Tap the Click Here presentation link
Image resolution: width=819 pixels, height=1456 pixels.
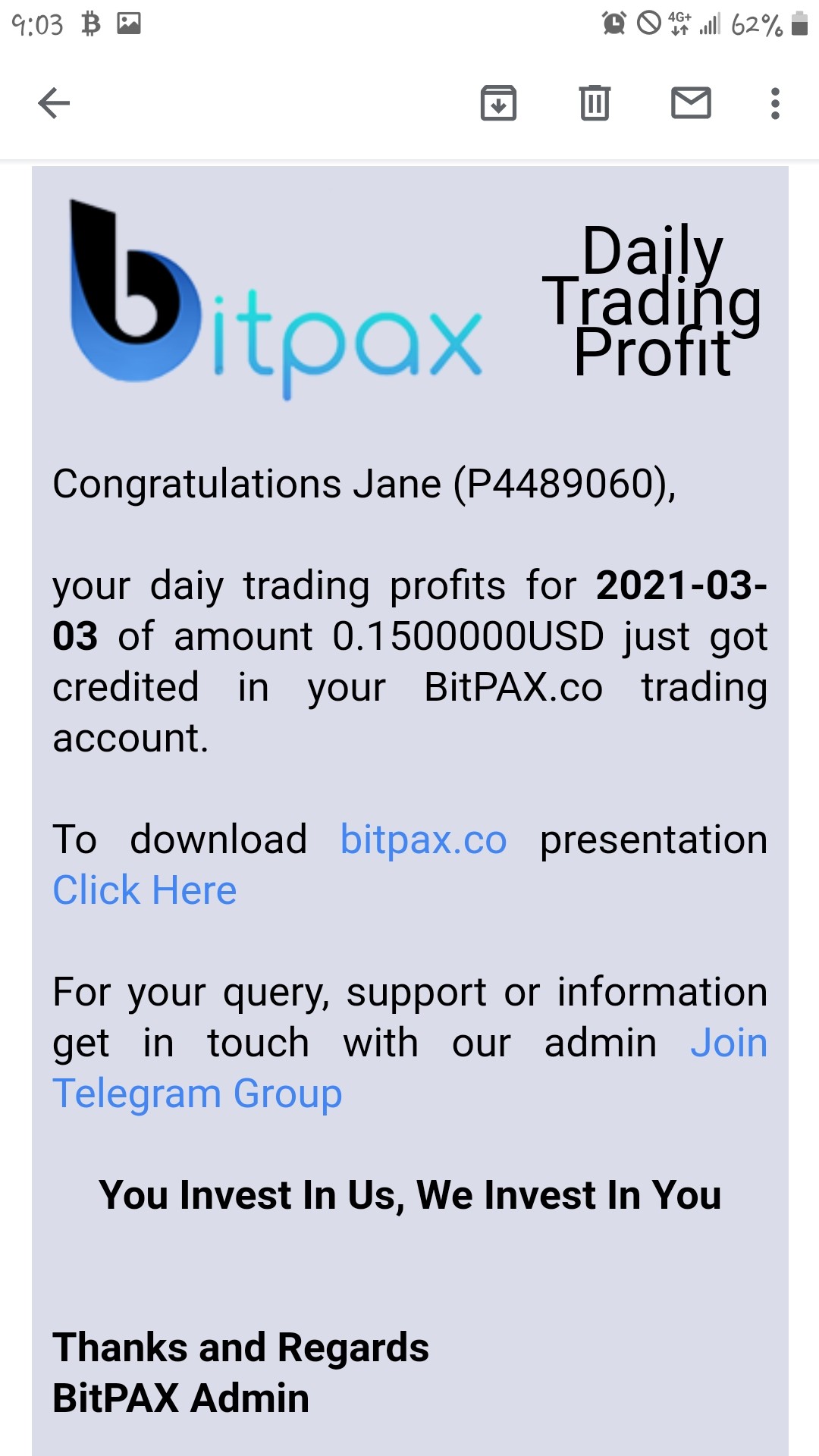click(145, 890)
